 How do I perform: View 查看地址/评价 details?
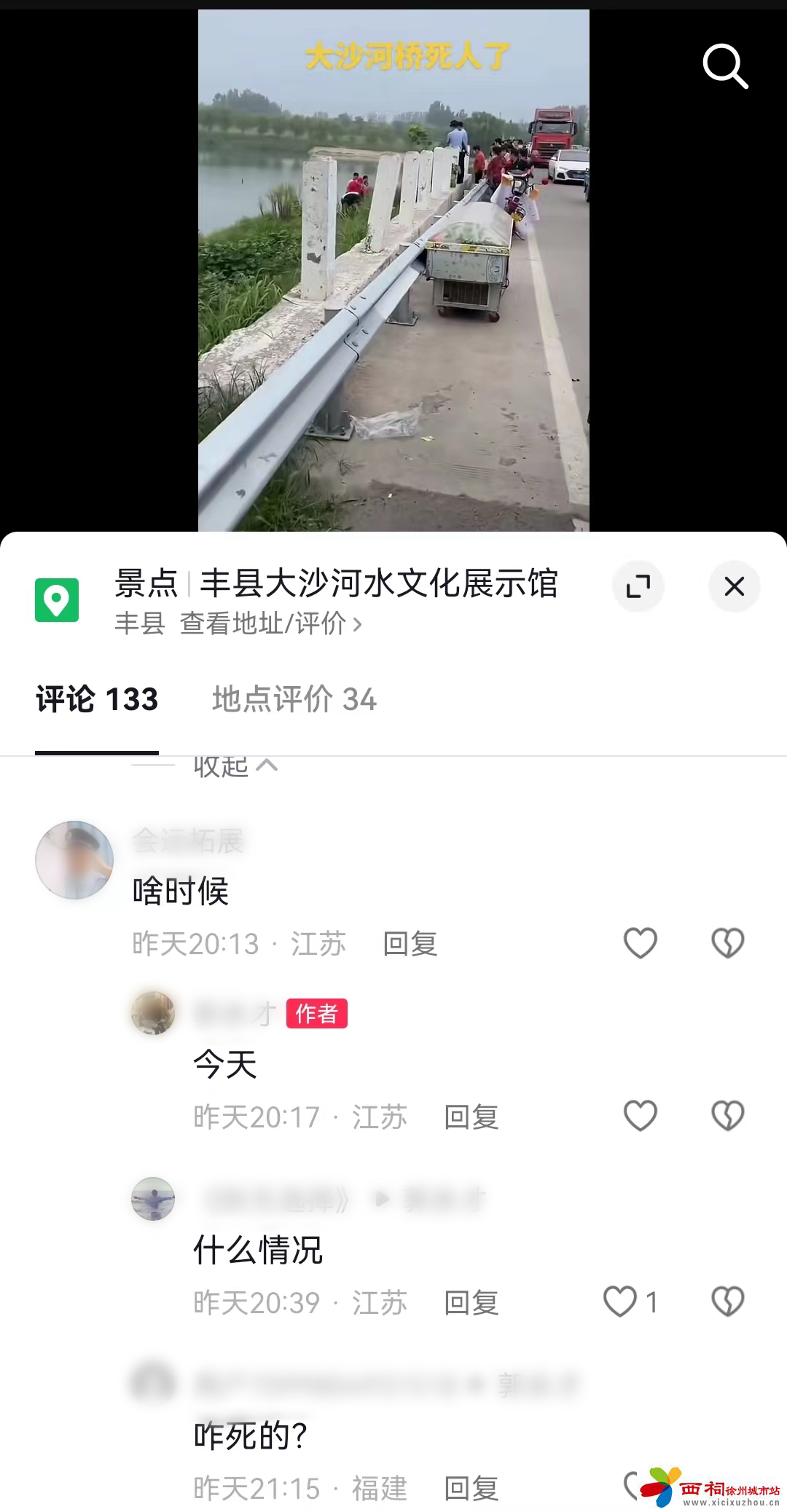pyautogui.click(x=270, y=624)
